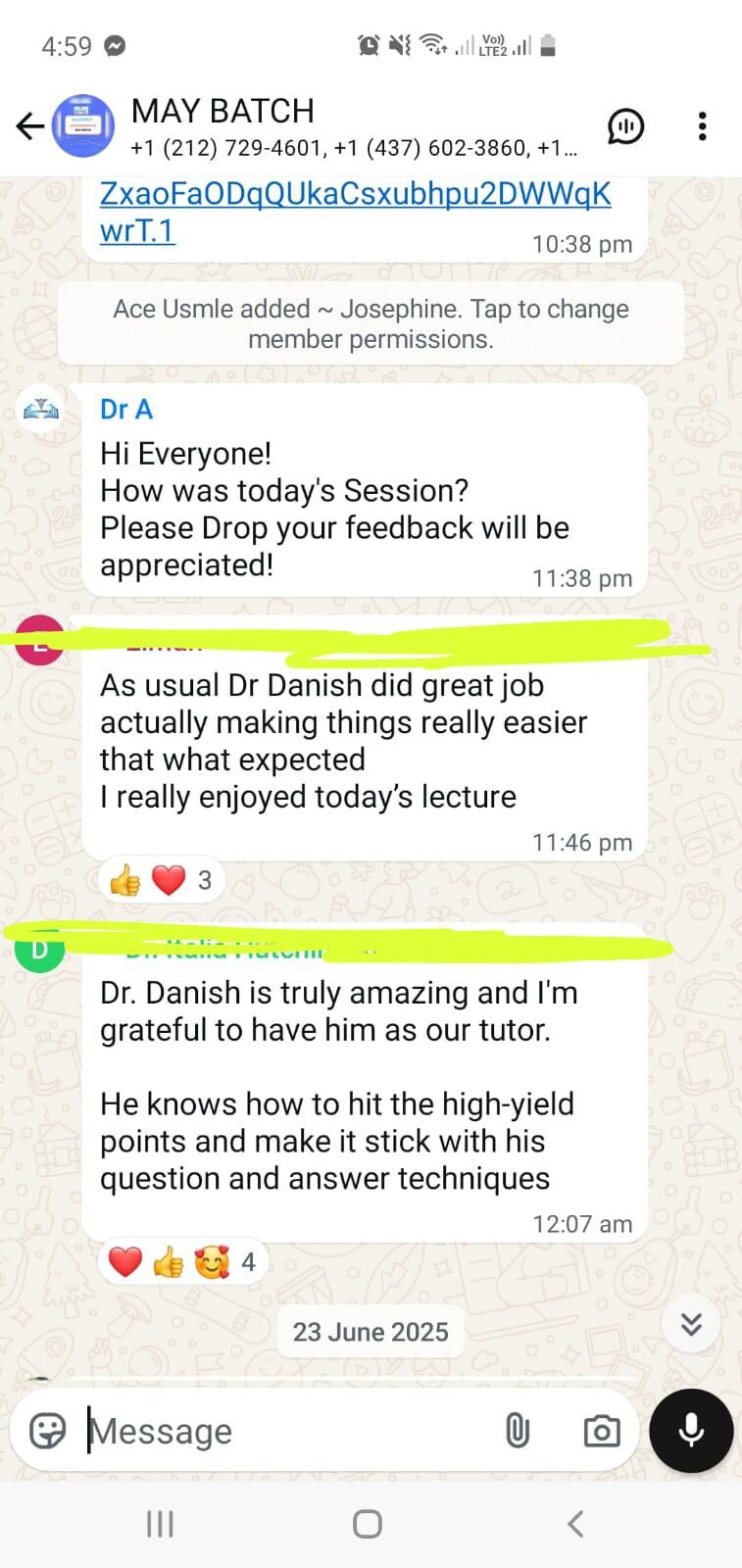
Task: Go back from MAY BATCH chat
Action: pyautogui.click(x=29, y=126)
